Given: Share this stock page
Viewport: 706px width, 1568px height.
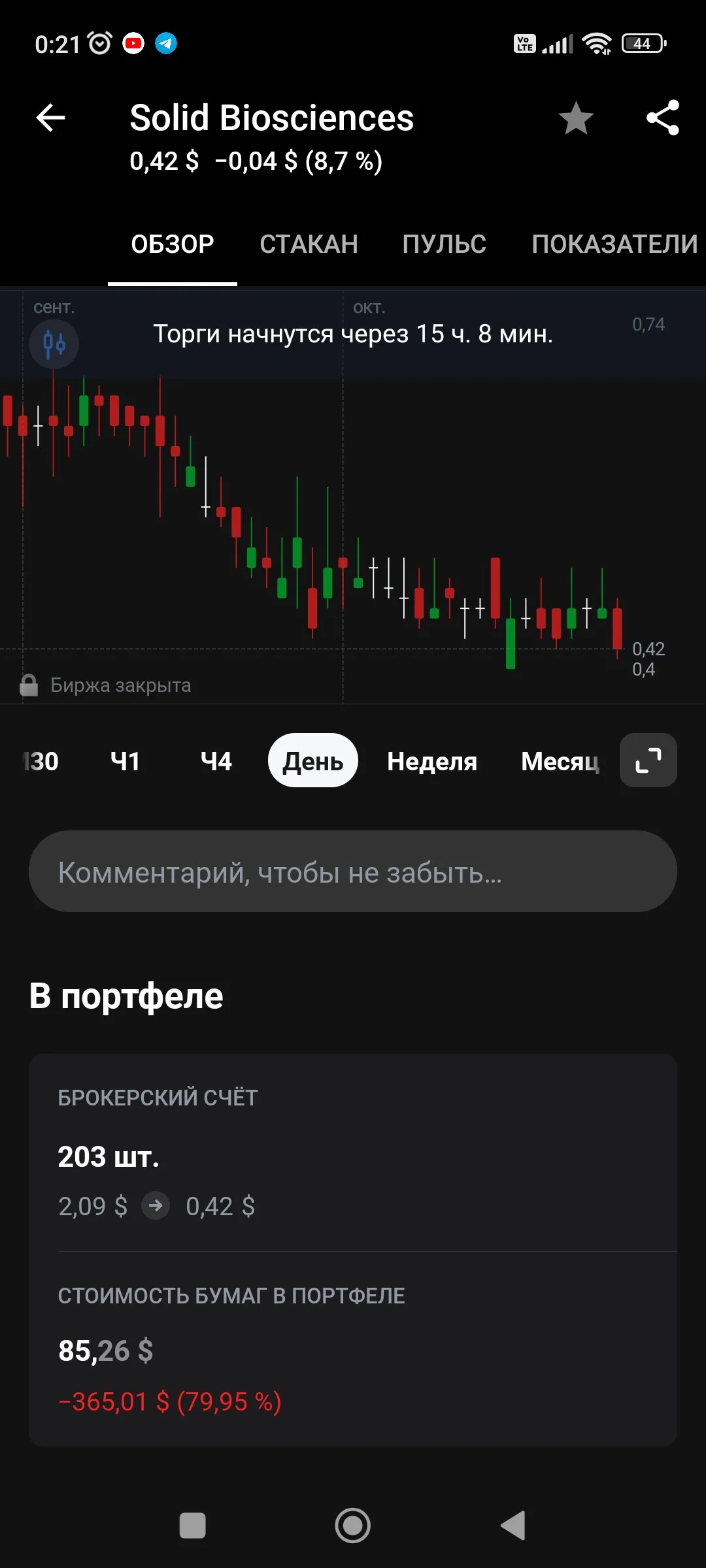Looking at the screenshot, I should point(663,118).
